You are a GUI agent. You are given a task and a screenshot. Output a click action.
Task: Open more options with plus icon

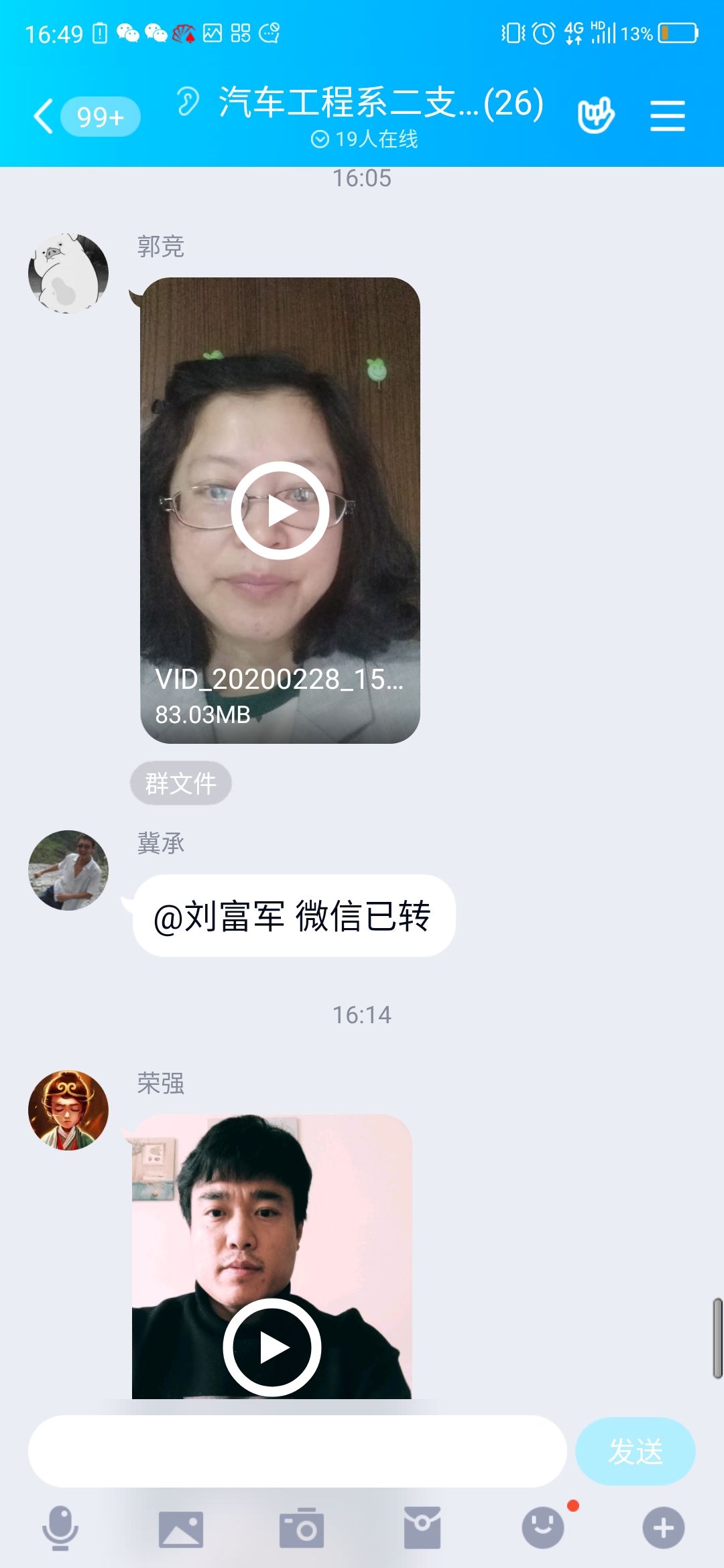pyautogui.click(x=663, y=1528)
